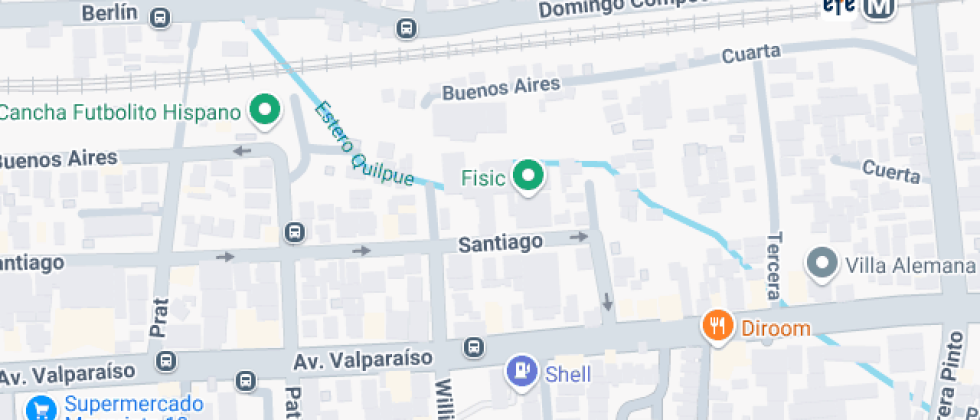Select the Supermercado shopping cart marker
The height and width of the screenshot is (420, 980).
[x=40, y=407]
